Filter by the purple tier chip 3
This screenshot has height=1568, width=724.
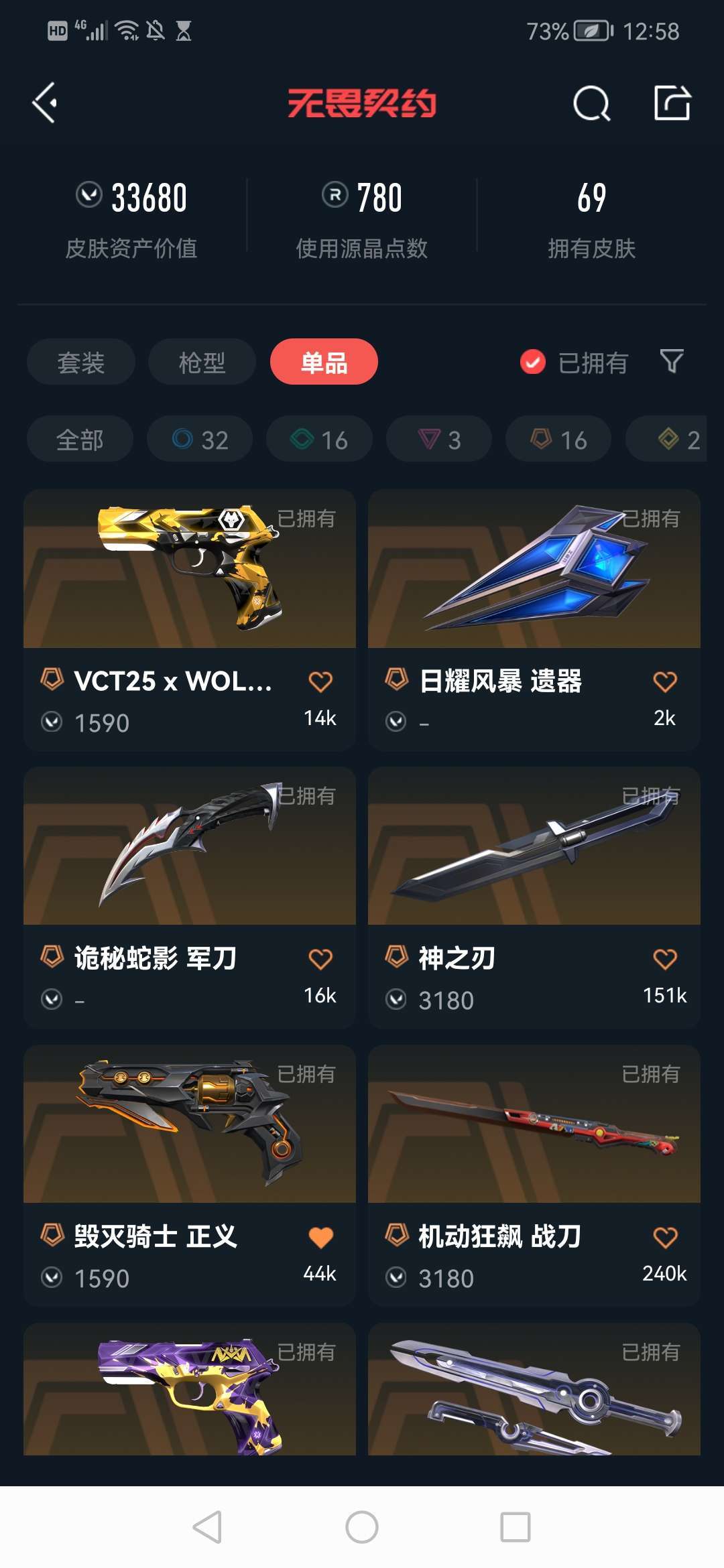439,440
